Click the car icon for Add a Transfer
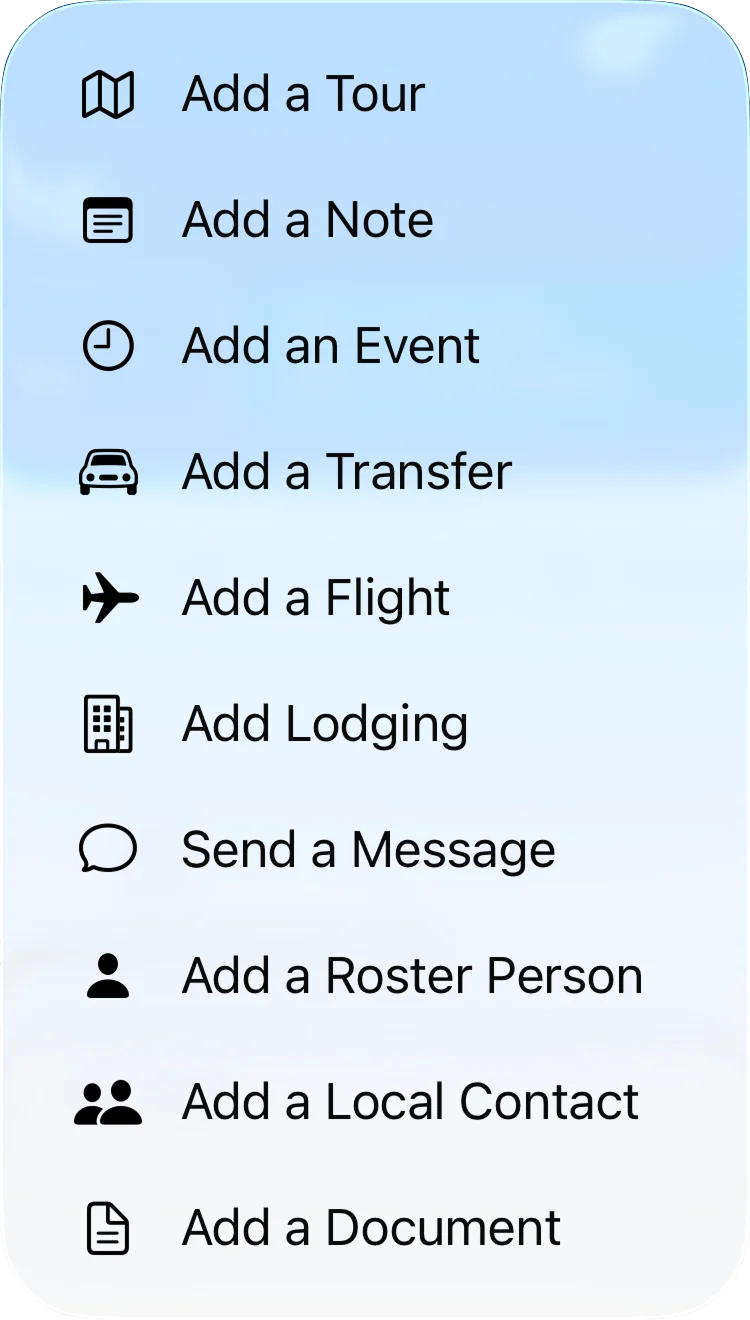Viewport: 750px width, 1320px height. (x=108, y=471)
